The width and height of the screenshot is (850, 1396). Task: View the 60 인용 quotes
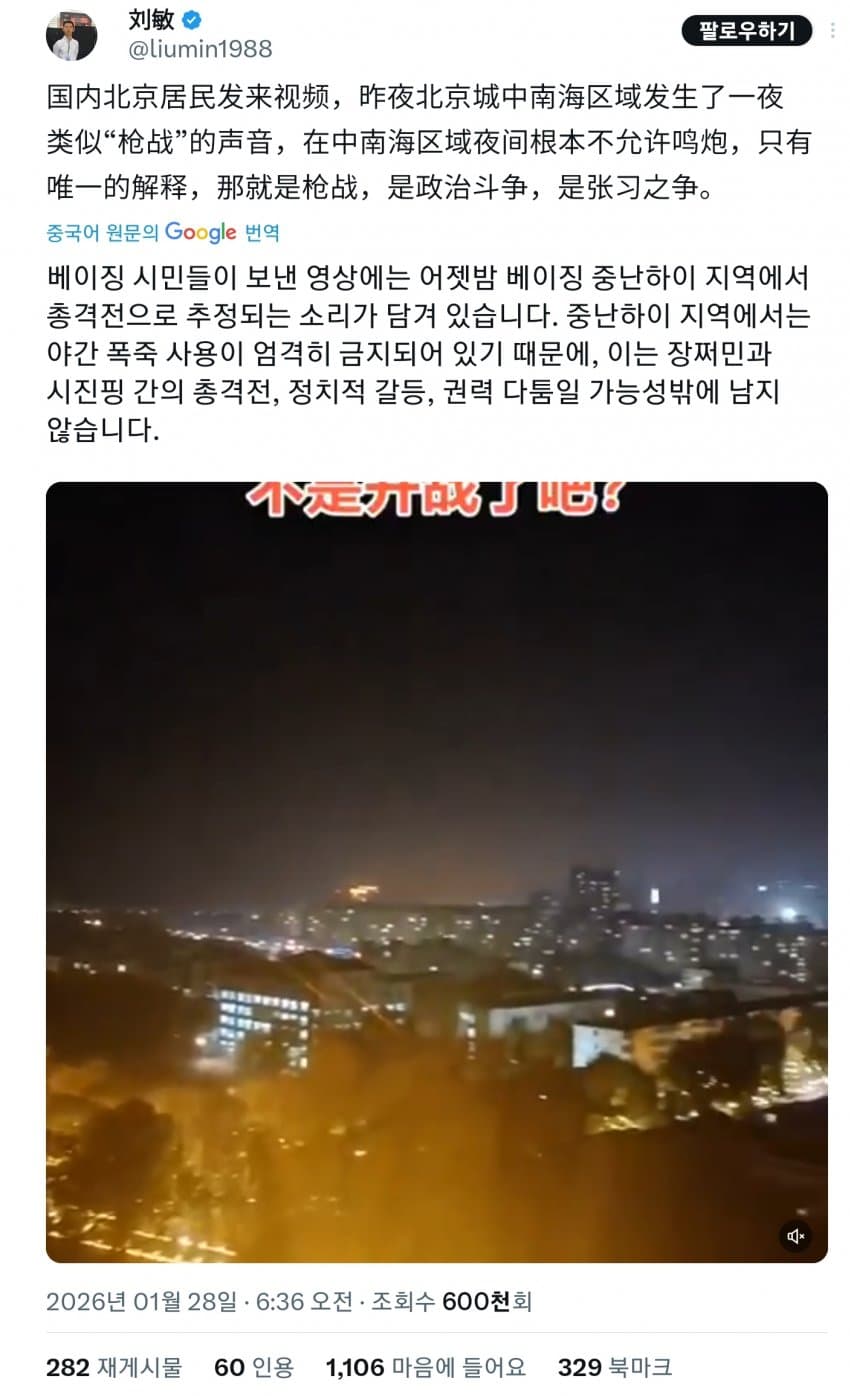(254, 1367)
